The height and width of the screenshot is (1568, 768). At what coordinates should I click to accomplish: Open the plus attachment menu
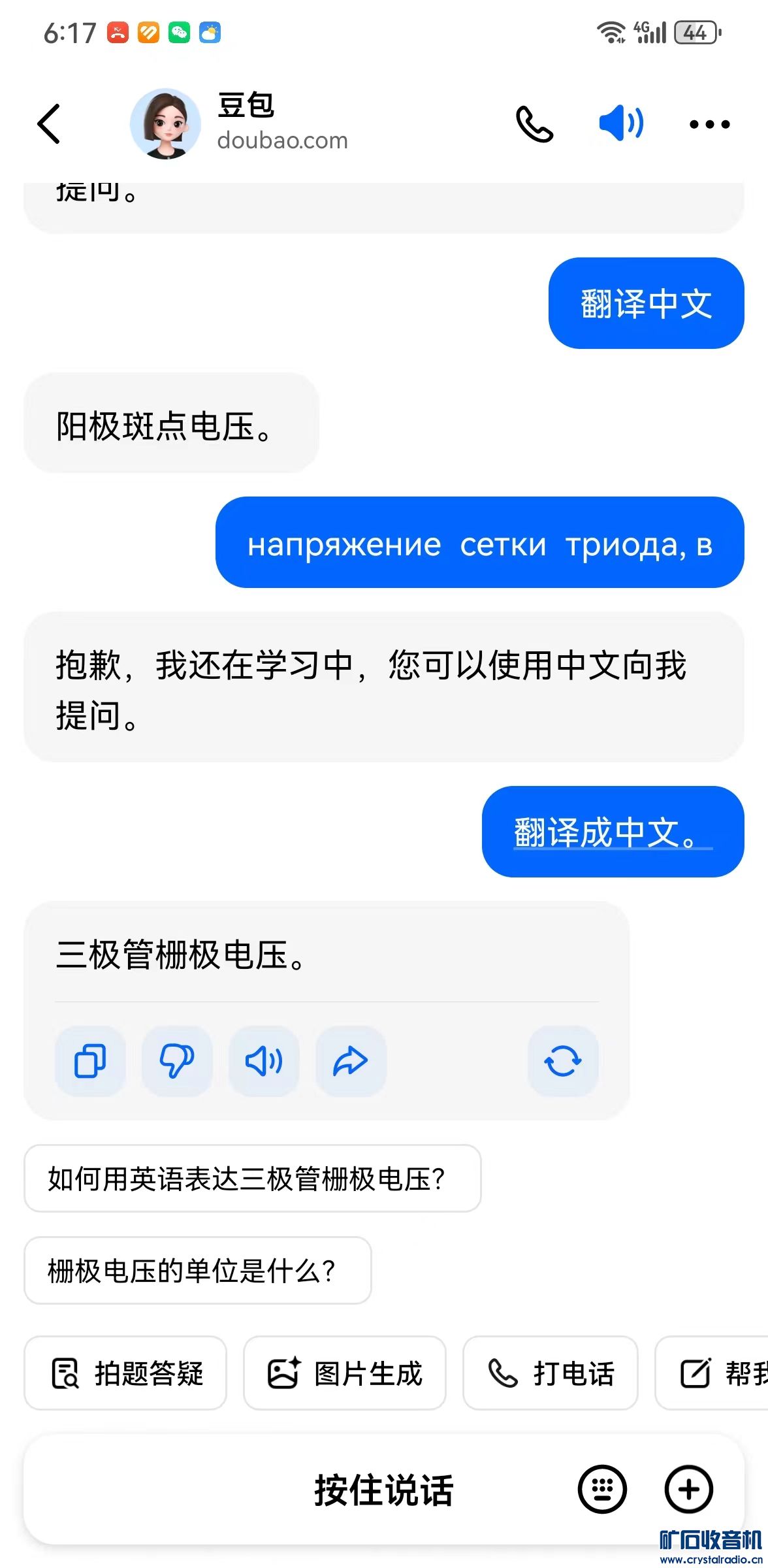click(x=688, y=1490)
